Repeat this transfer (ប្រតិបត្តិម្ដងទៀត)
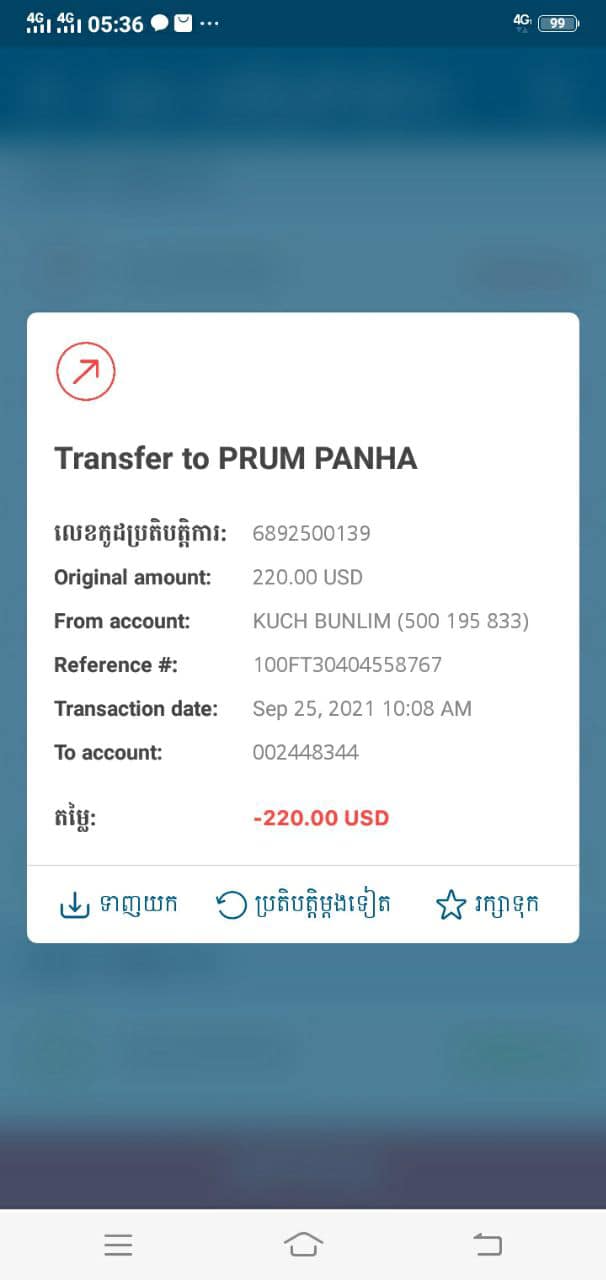 coord(303,905)
